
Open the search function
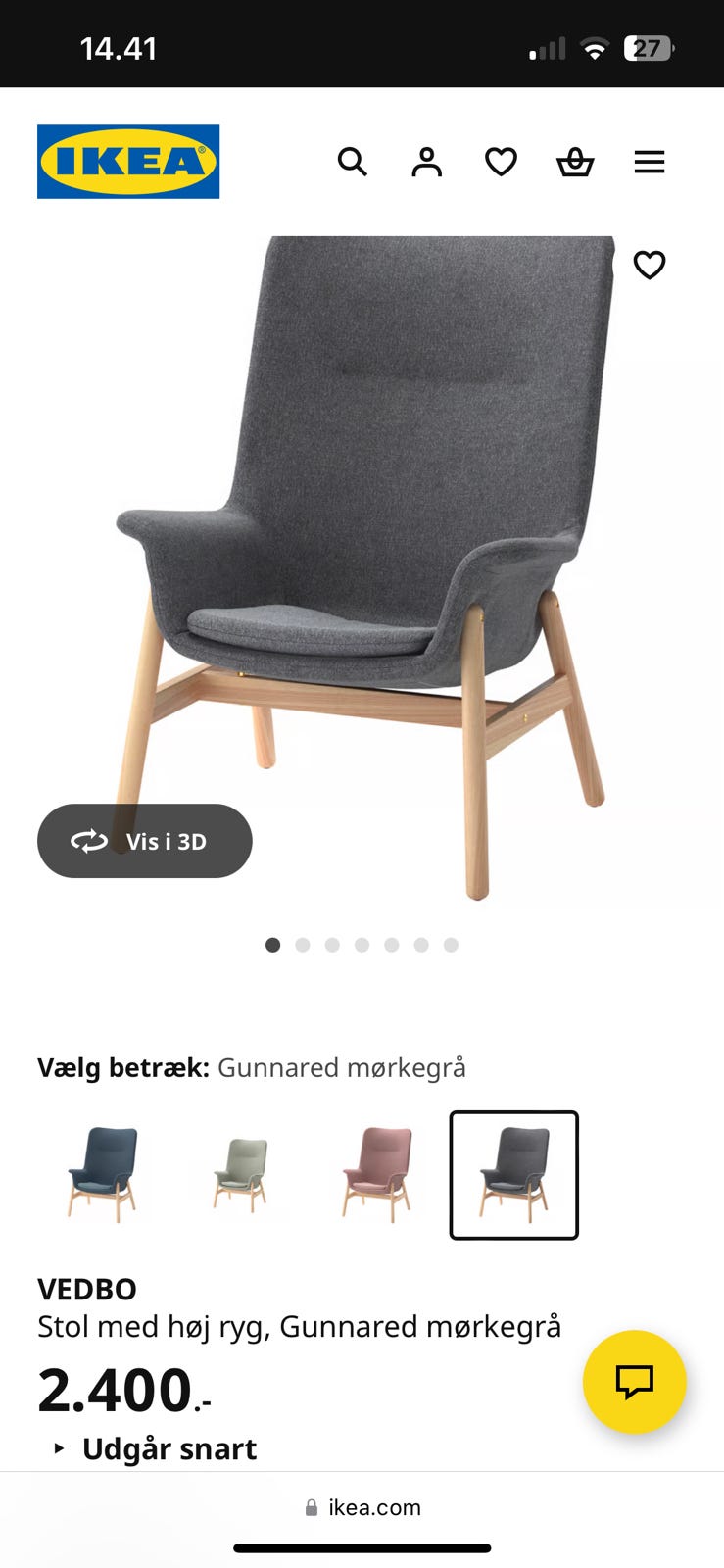point(352,162)
